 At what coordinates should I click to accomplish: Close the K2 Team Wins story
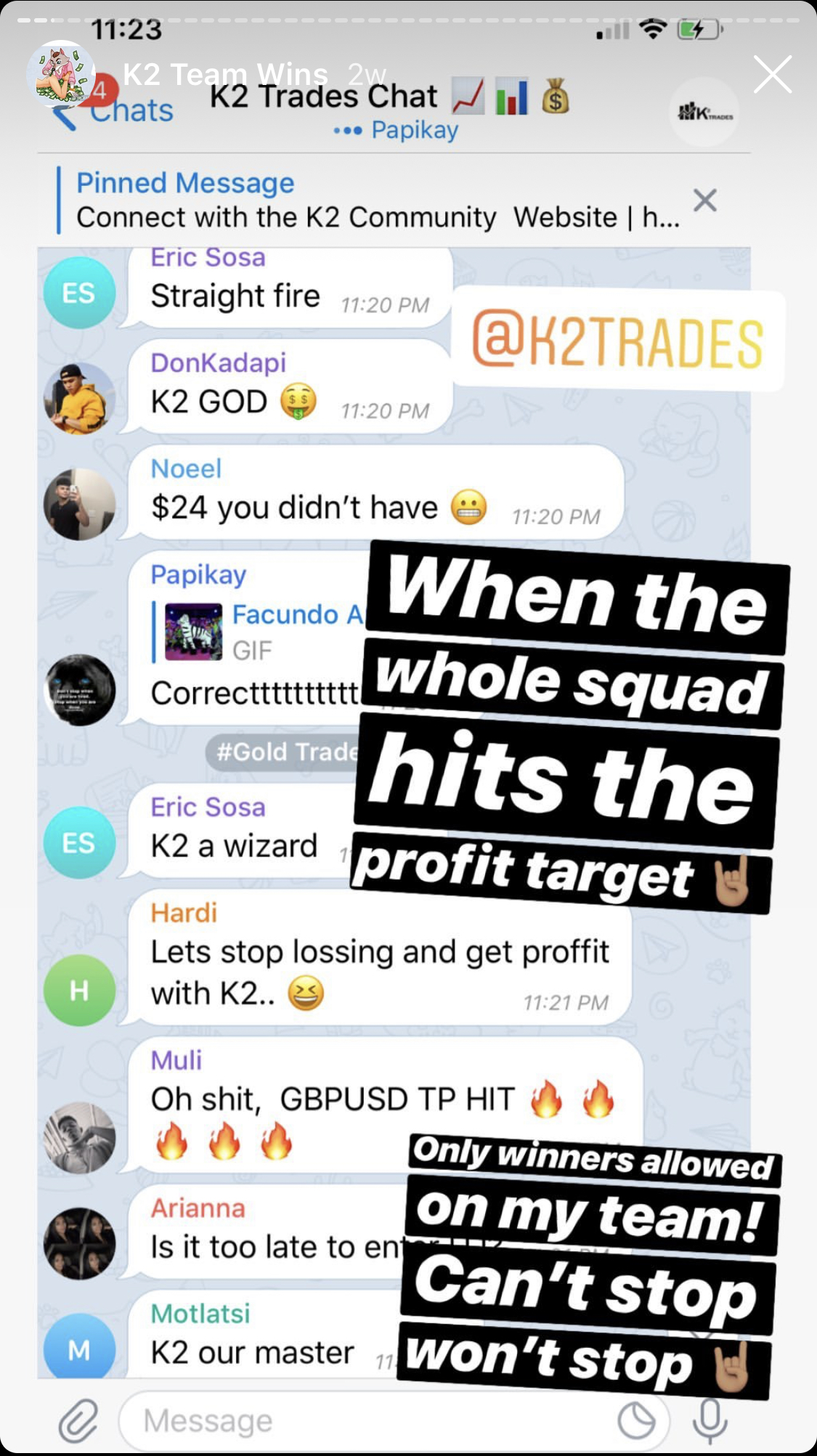click(x=772, y=74)
